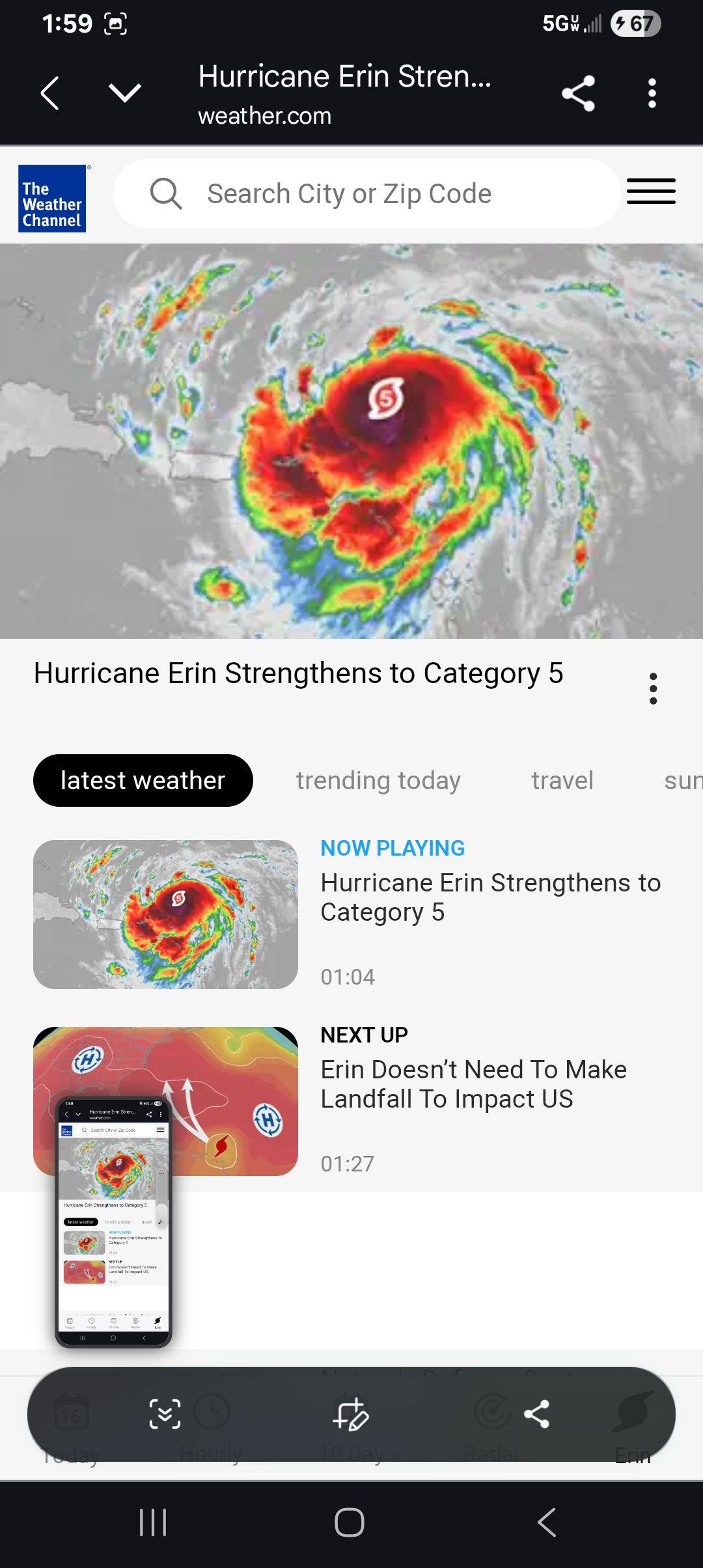Screen dimensions: 703x1568
Task: Open the screenshot preview thumbnail
Action: point(113,1221)
